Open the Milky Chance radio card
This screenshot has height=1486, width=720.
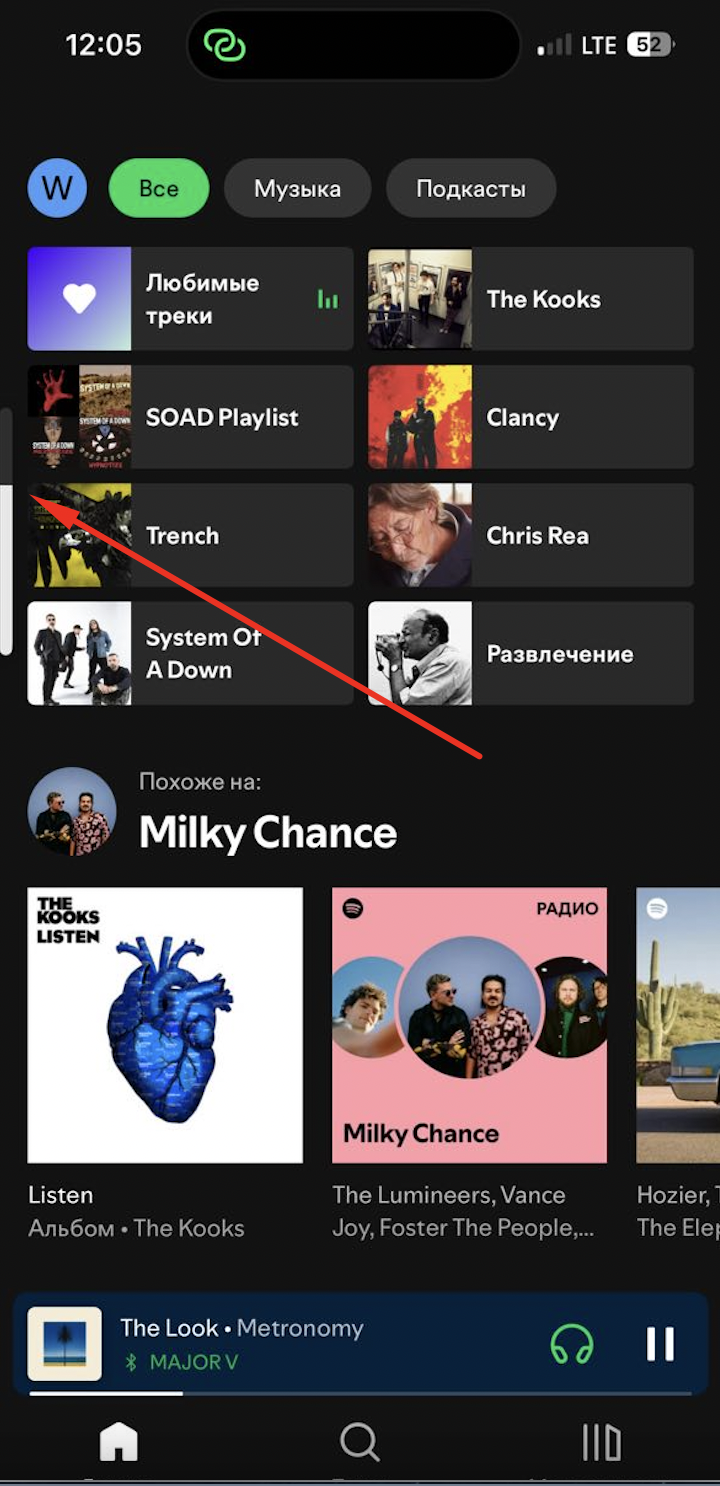(x=469, y=1025)
